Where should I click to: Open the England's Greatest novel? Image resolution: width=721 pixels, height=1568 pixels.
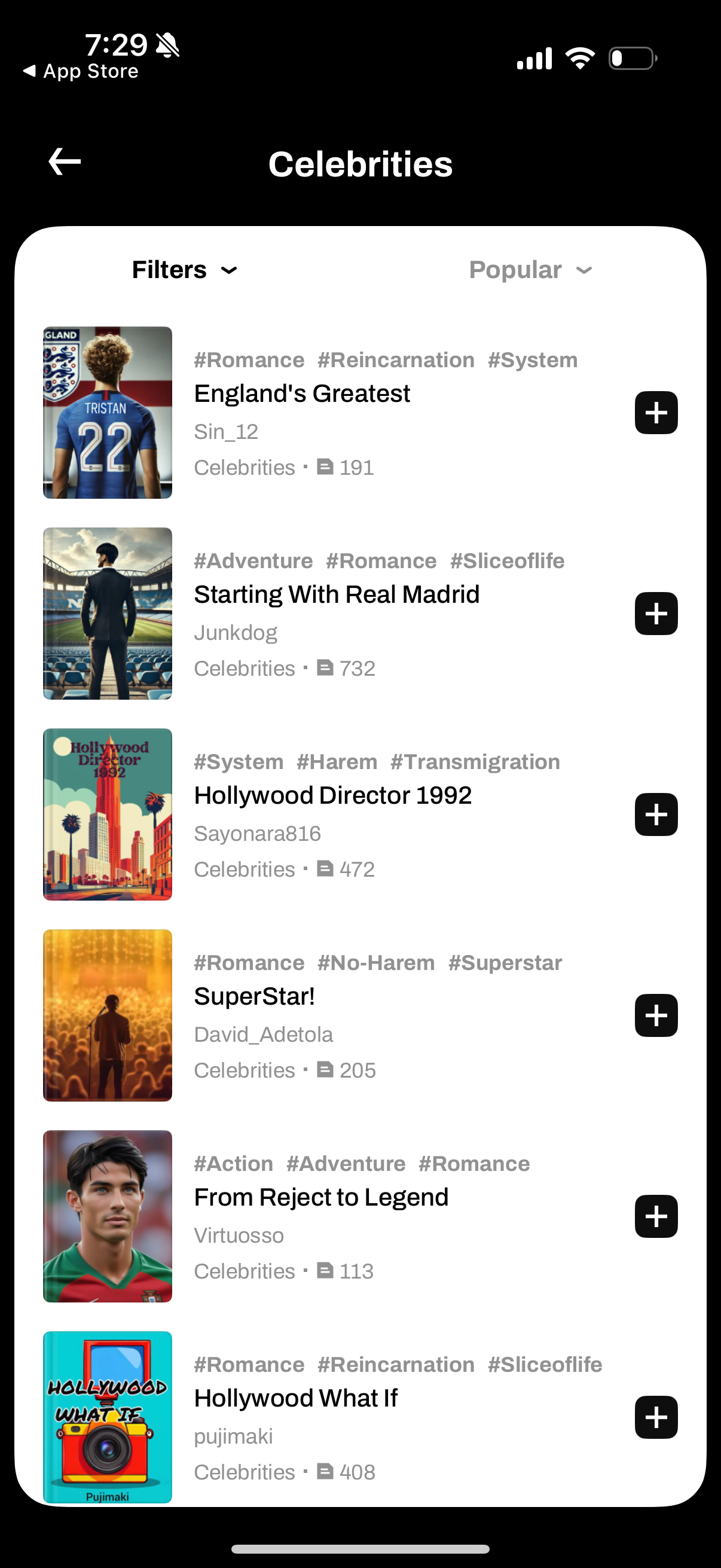(x=302, y=394)
